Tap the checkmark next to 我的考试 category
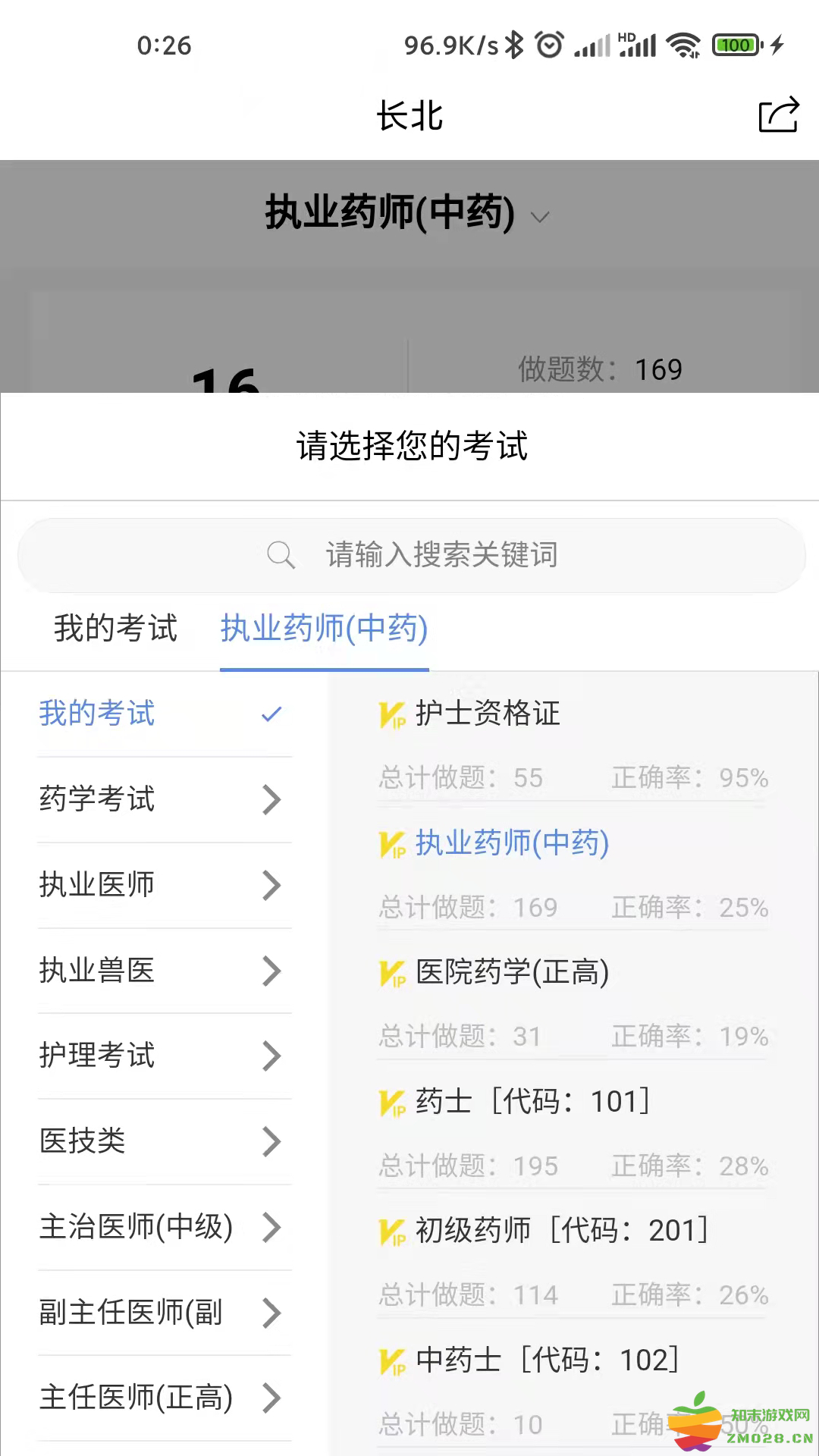This screenshot has height=1456, width=819. pyautogui.click(x=271, y=713)
